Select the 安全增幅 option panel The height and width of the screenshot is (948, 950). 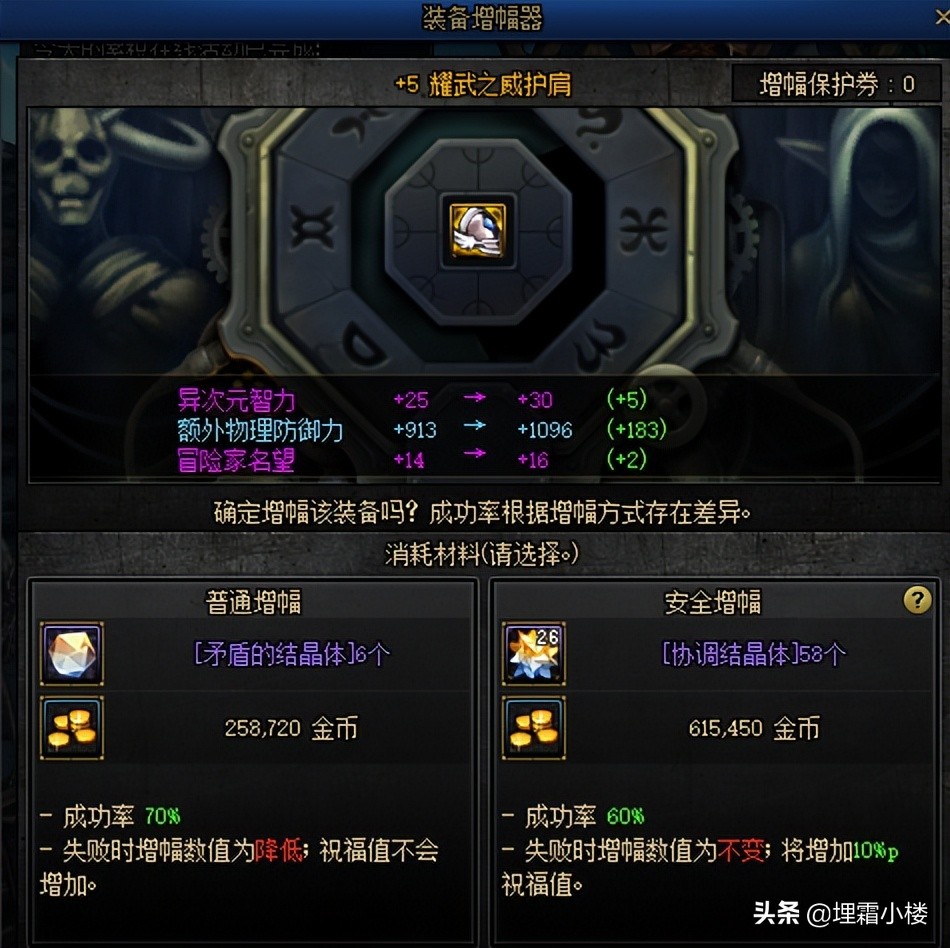point(712,601)
